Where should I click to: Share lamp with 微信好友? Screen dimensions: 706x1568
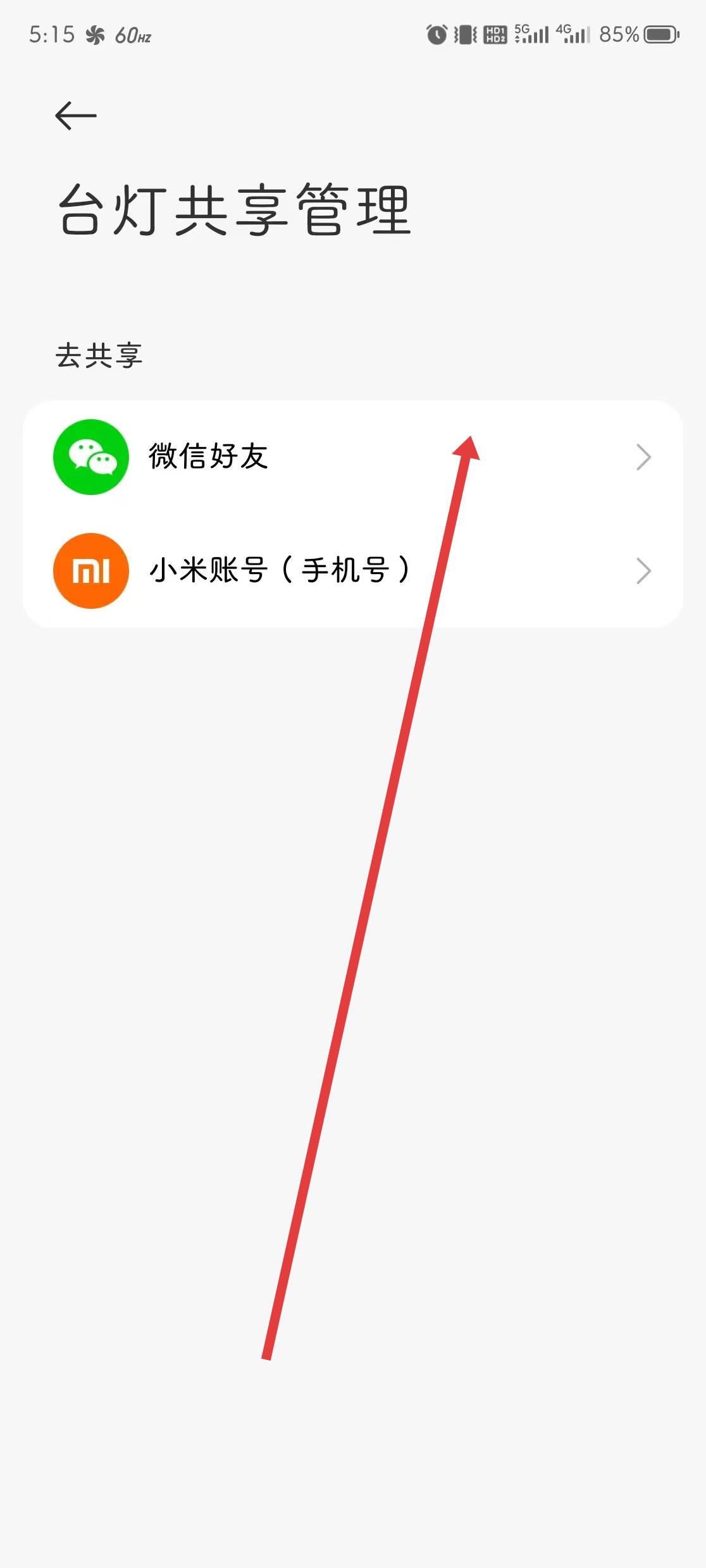pos(352,457)
